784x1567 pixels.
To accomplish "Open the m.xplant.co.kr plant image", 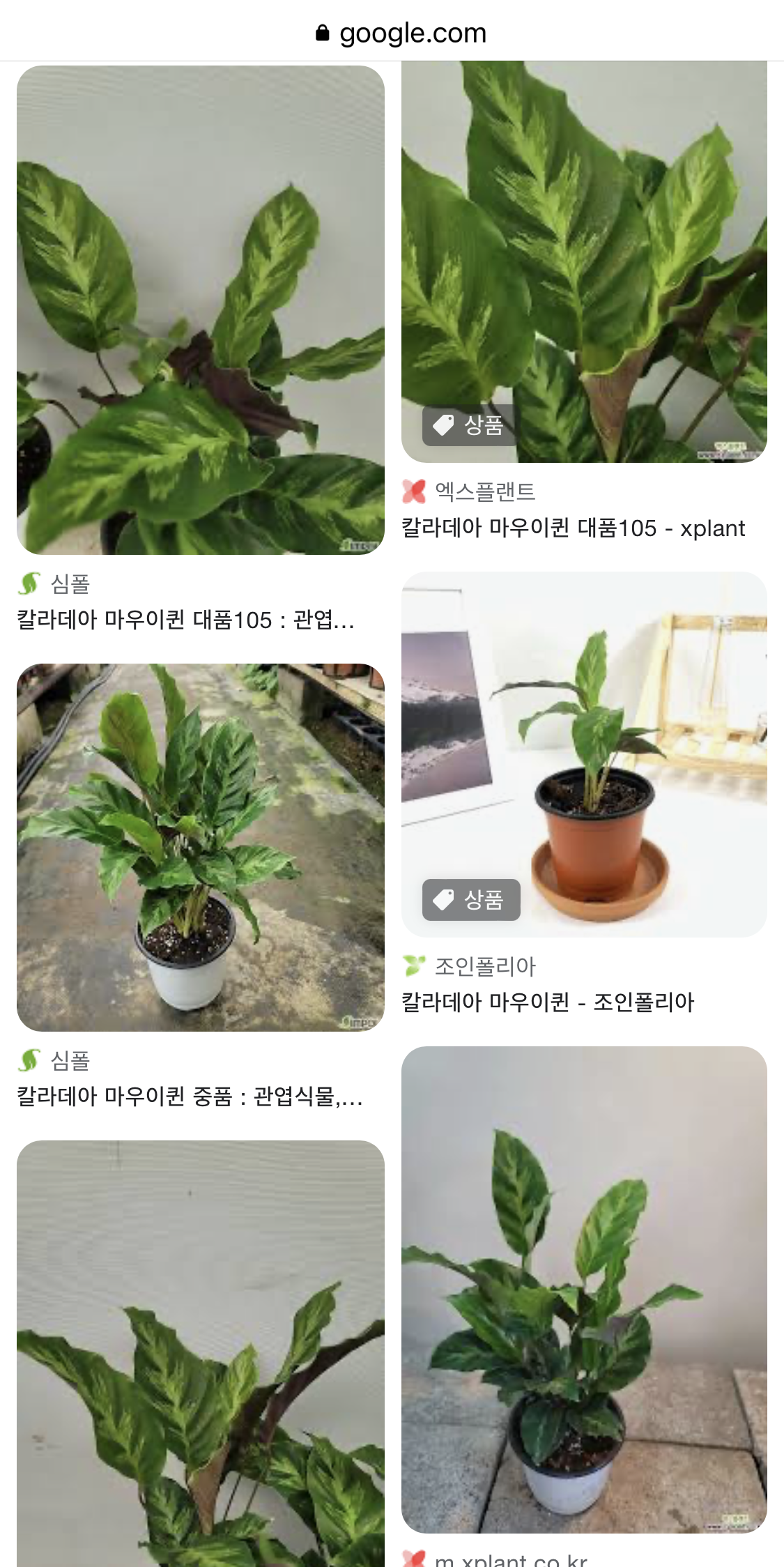I will (584, 1290).
